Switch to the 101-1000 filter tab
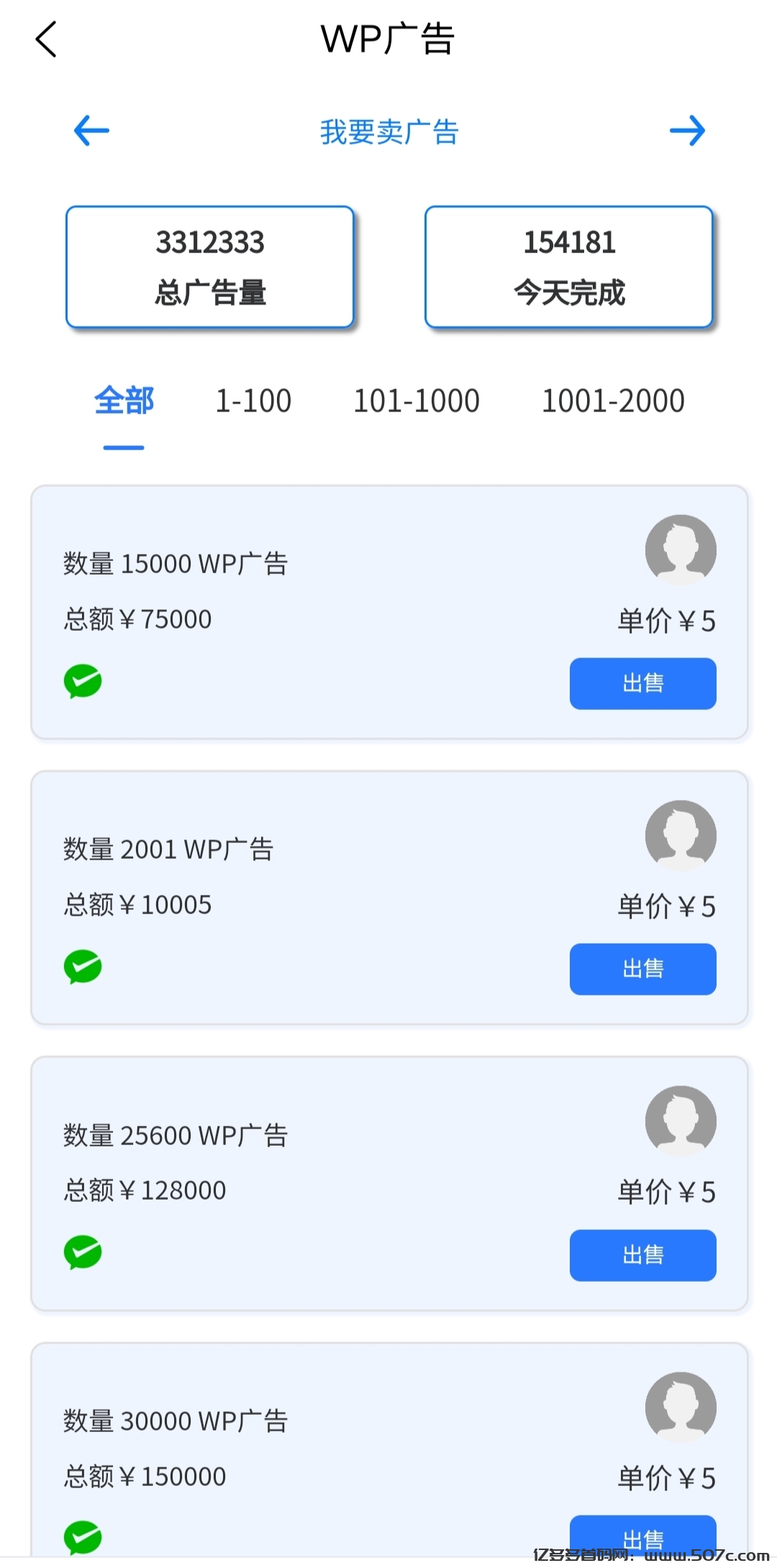 tap(416, 401)
